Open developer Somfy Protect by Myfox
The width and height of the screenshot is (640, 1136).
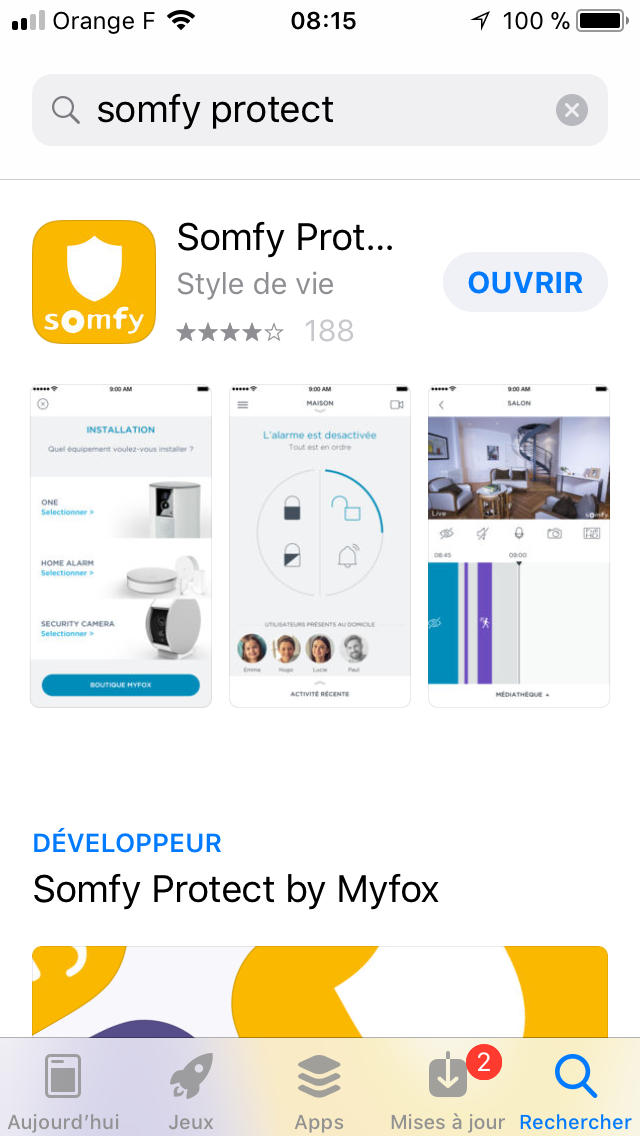[236, 889]
